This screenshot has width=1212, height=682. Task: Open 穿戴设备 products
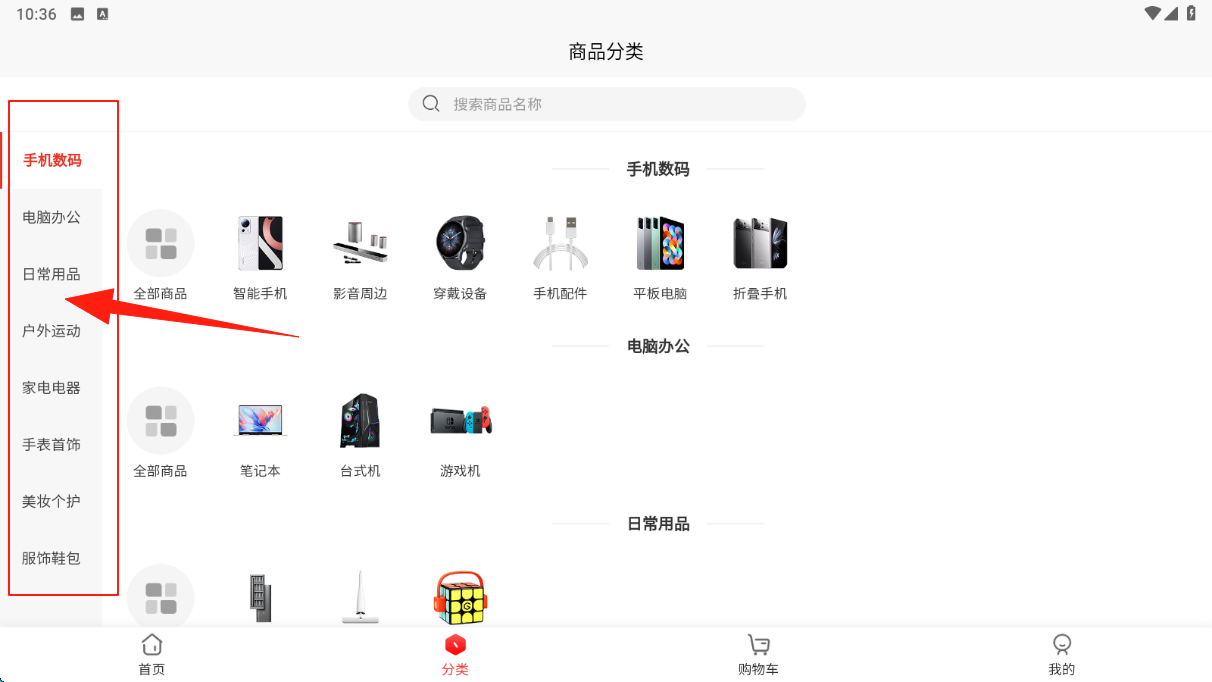pyautogui.click(x=460, y=256)
